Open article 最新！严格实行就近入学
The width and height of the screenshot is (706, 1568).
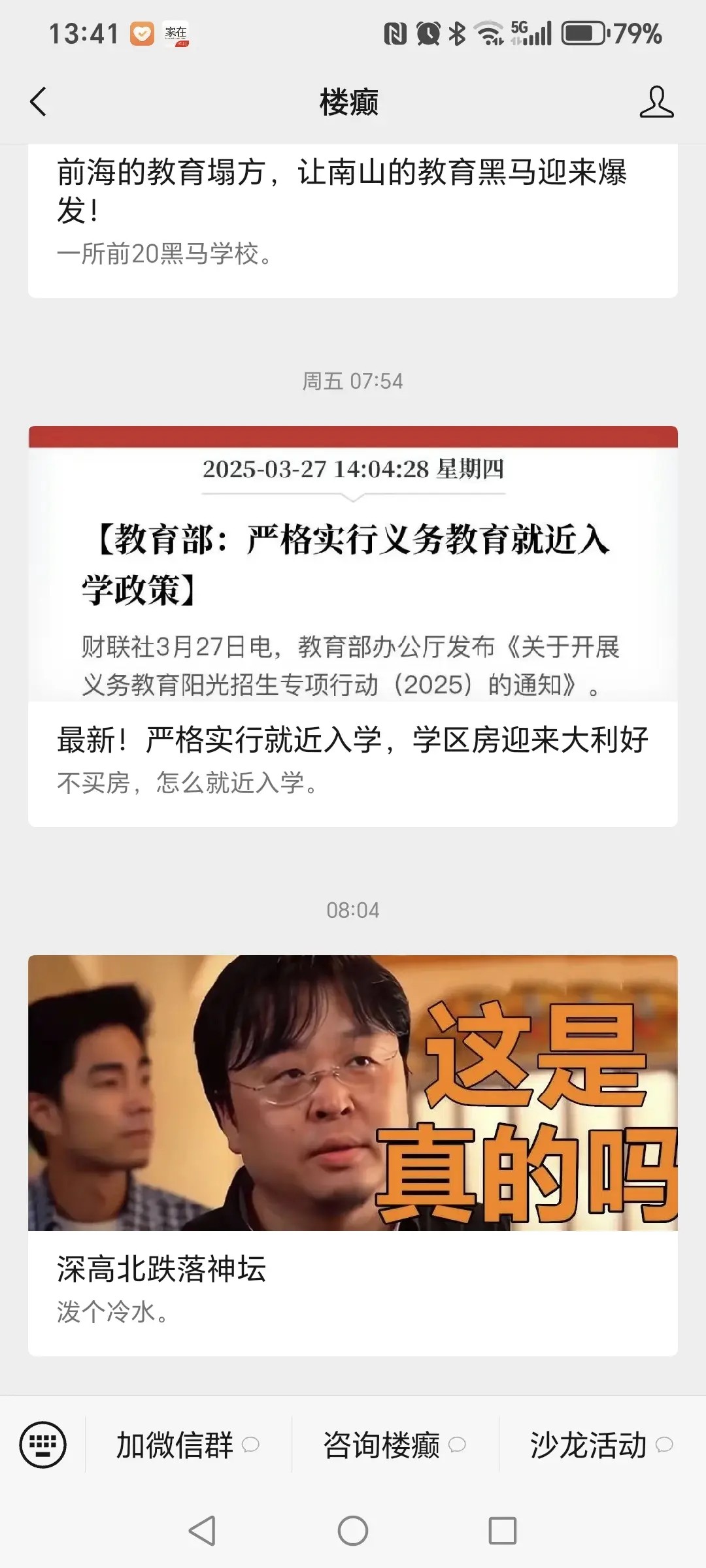point(352,740)
